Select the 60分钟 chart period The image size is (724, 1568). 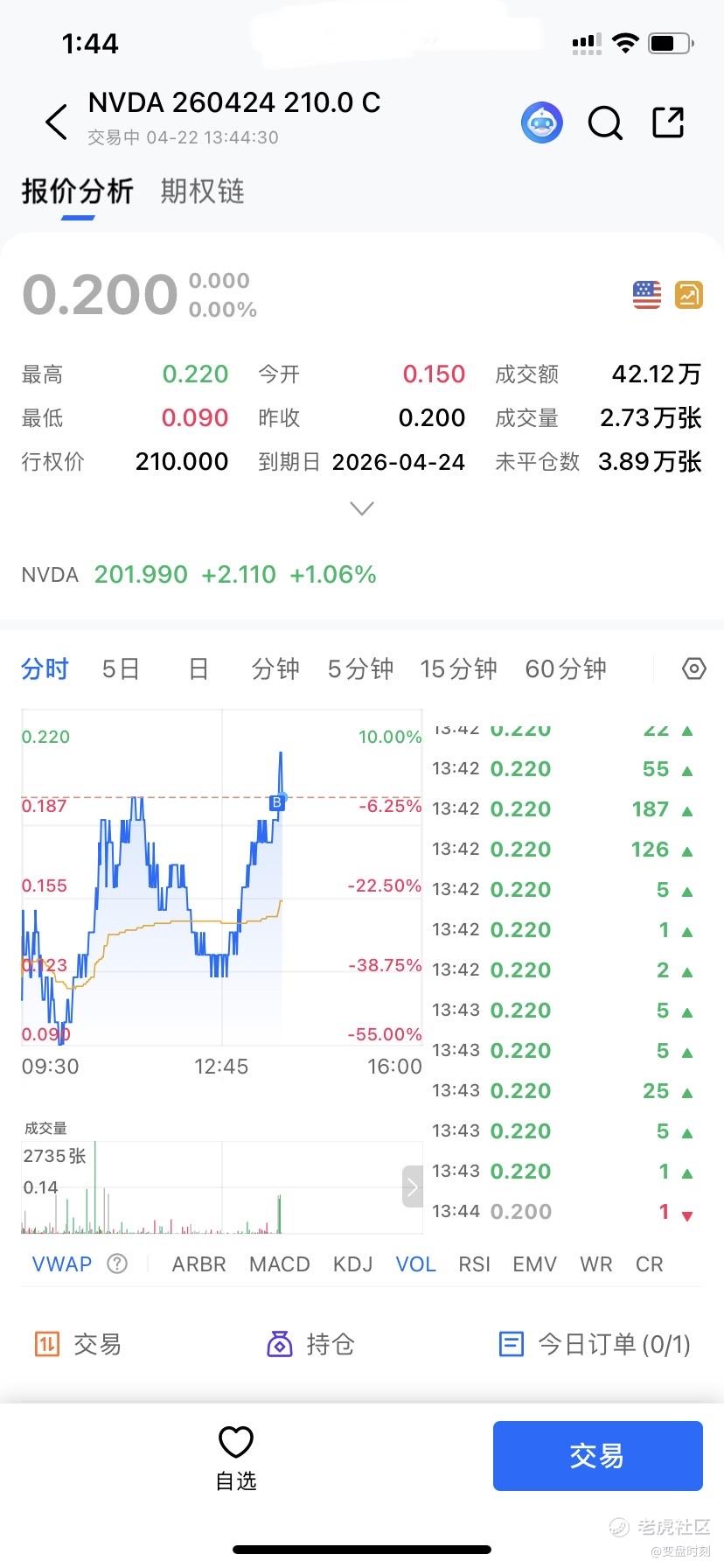[x=566, y=669]
